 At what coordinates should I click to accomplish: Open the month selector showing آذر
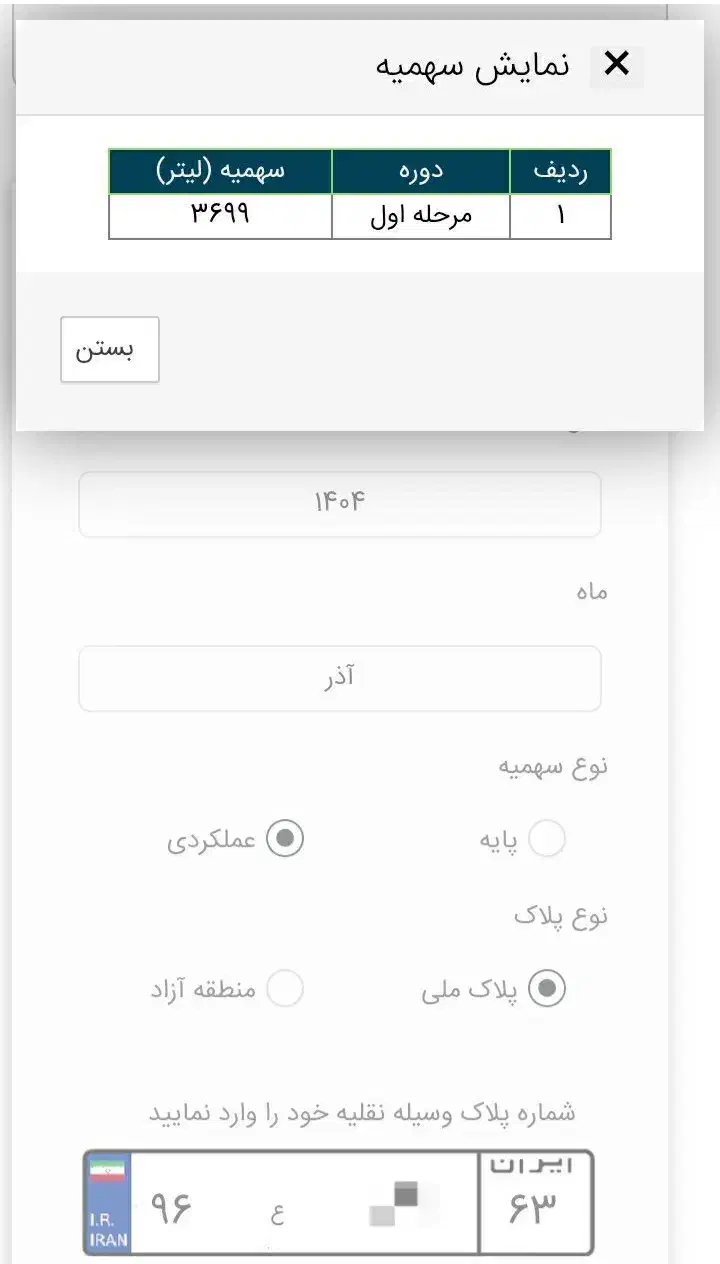(x=339, y=678)
